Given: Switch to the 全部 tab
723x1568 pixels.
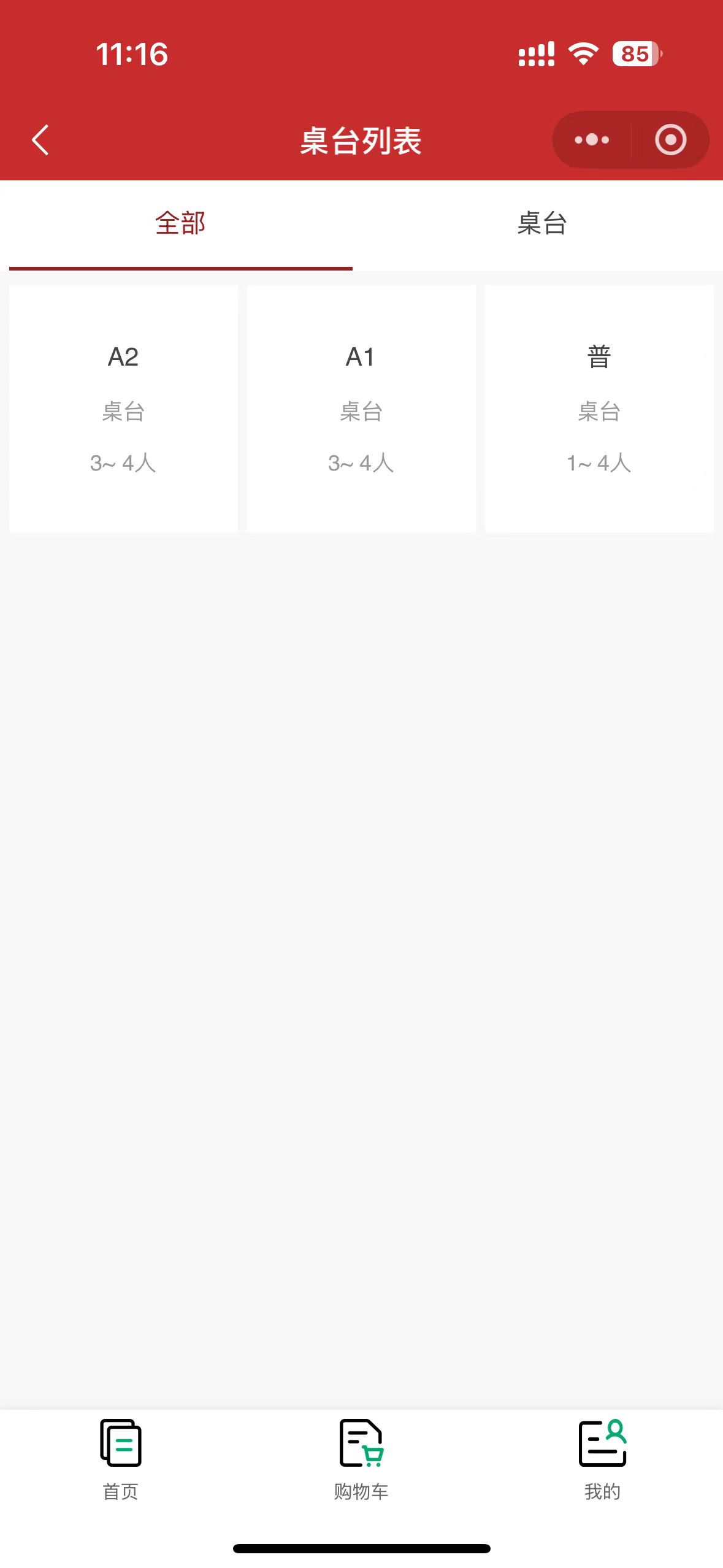Looking at the screenshot, I should tap(180, 223).
